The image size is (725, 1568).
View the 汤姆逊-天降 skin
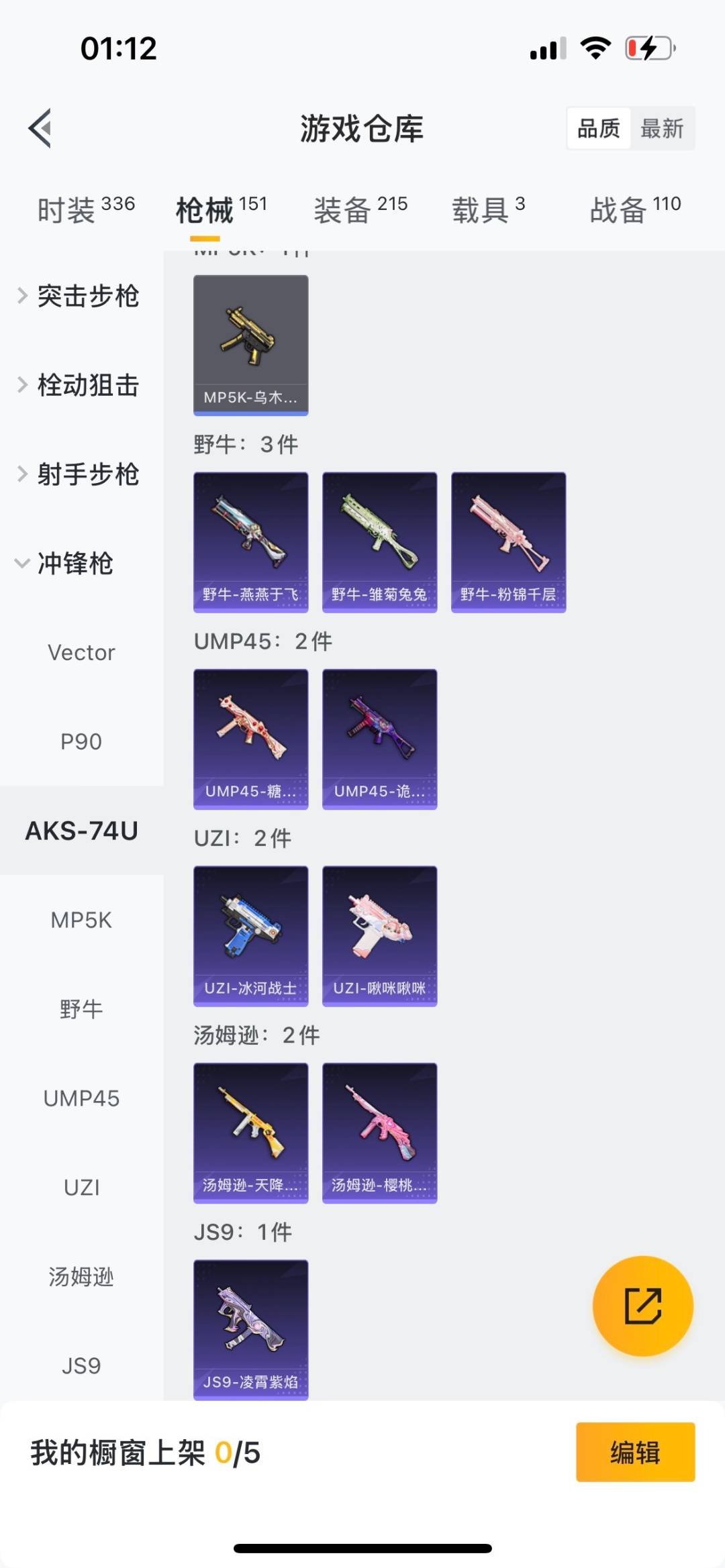coord(250,1131)
